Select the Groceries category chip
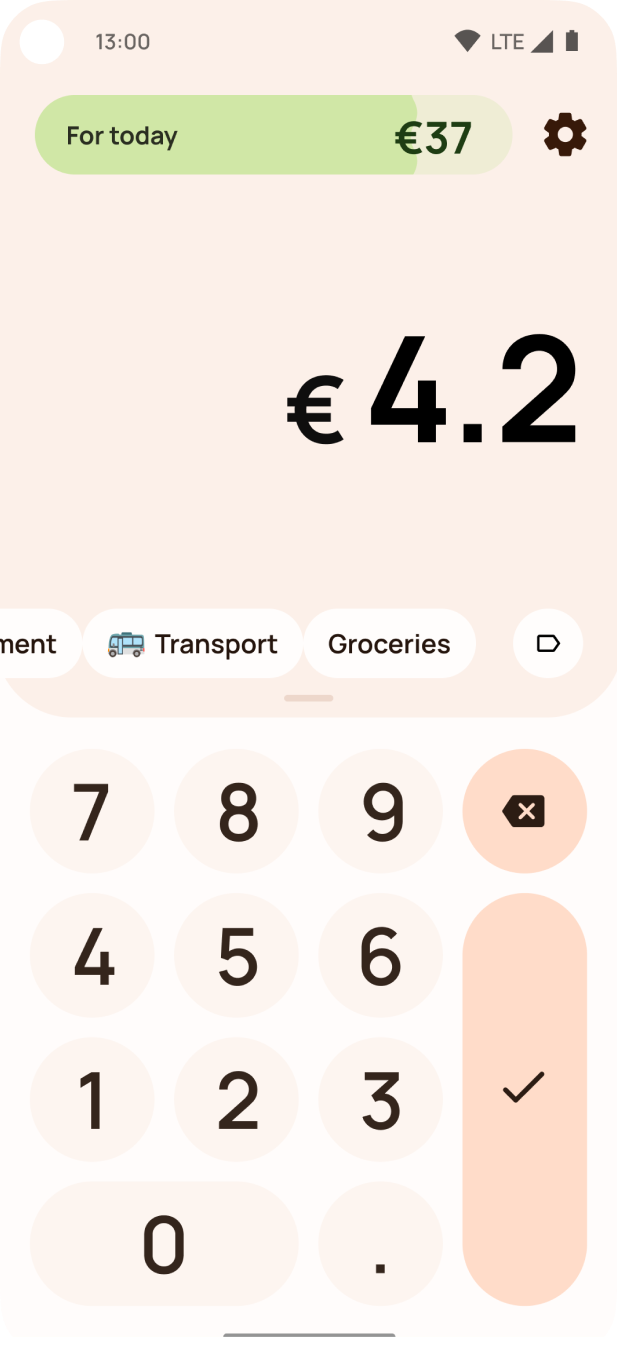Viewport: 617px width, 1357px height. point(389,644)
